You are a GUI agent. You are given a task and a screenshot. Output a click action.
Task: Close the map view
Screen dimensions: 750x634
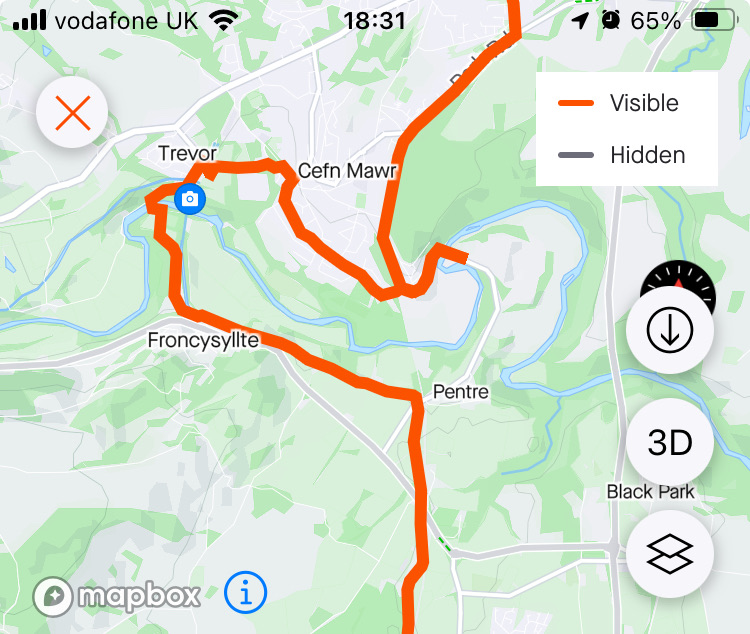(x=73, y=114)
